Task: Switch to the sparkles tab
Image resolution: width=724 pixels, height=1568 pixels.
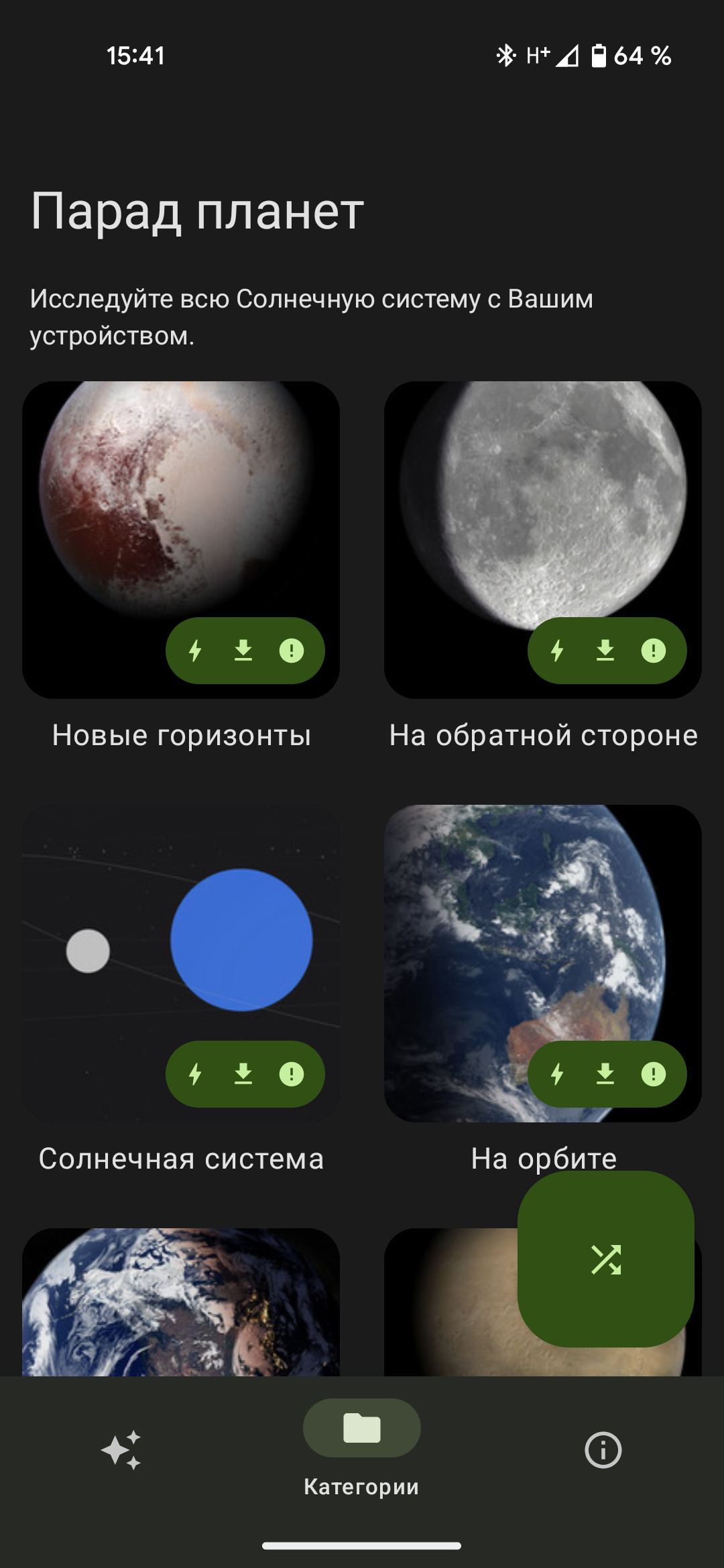Action: tap(121, 1450)
